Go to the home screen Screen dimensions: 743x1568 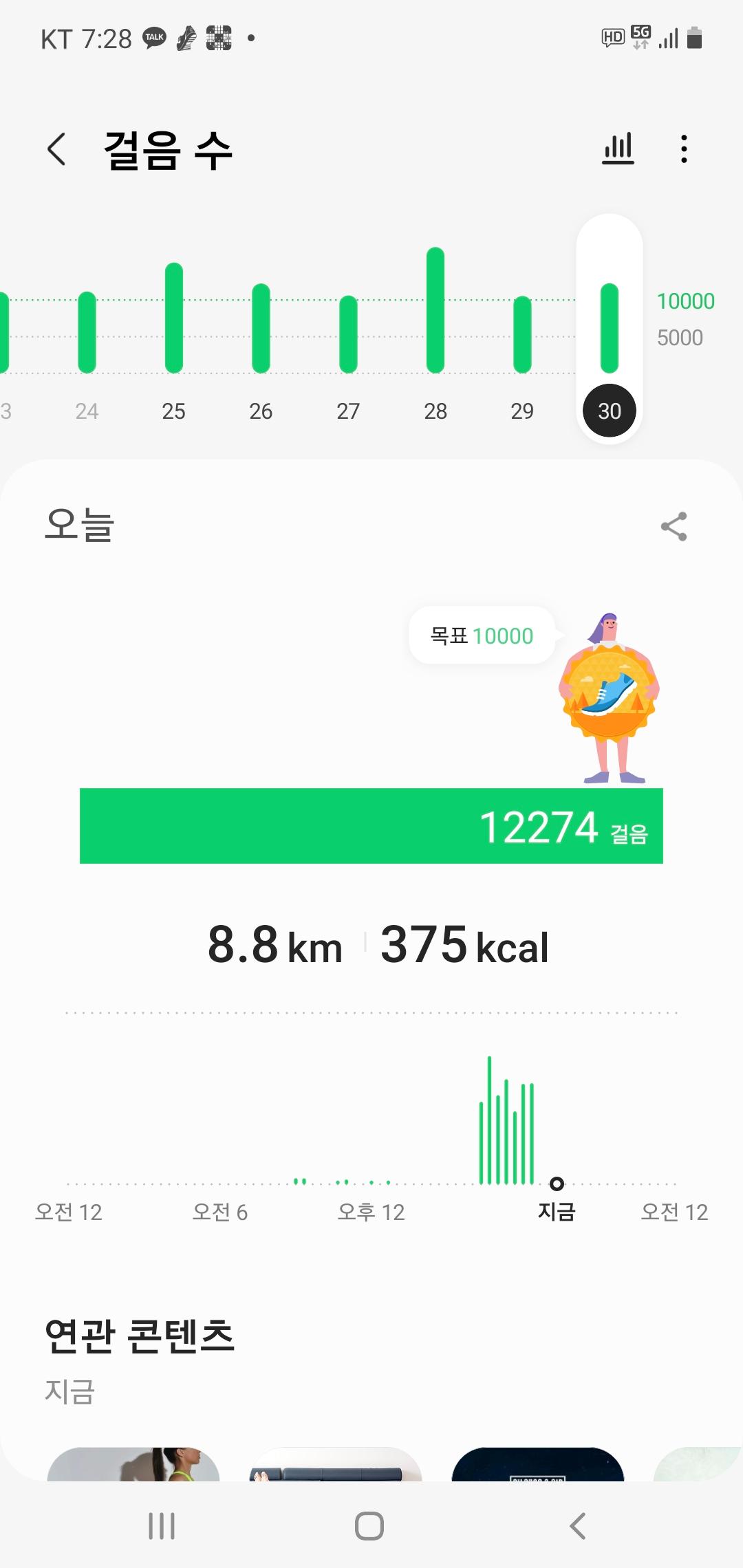(x=369, y=1526)
